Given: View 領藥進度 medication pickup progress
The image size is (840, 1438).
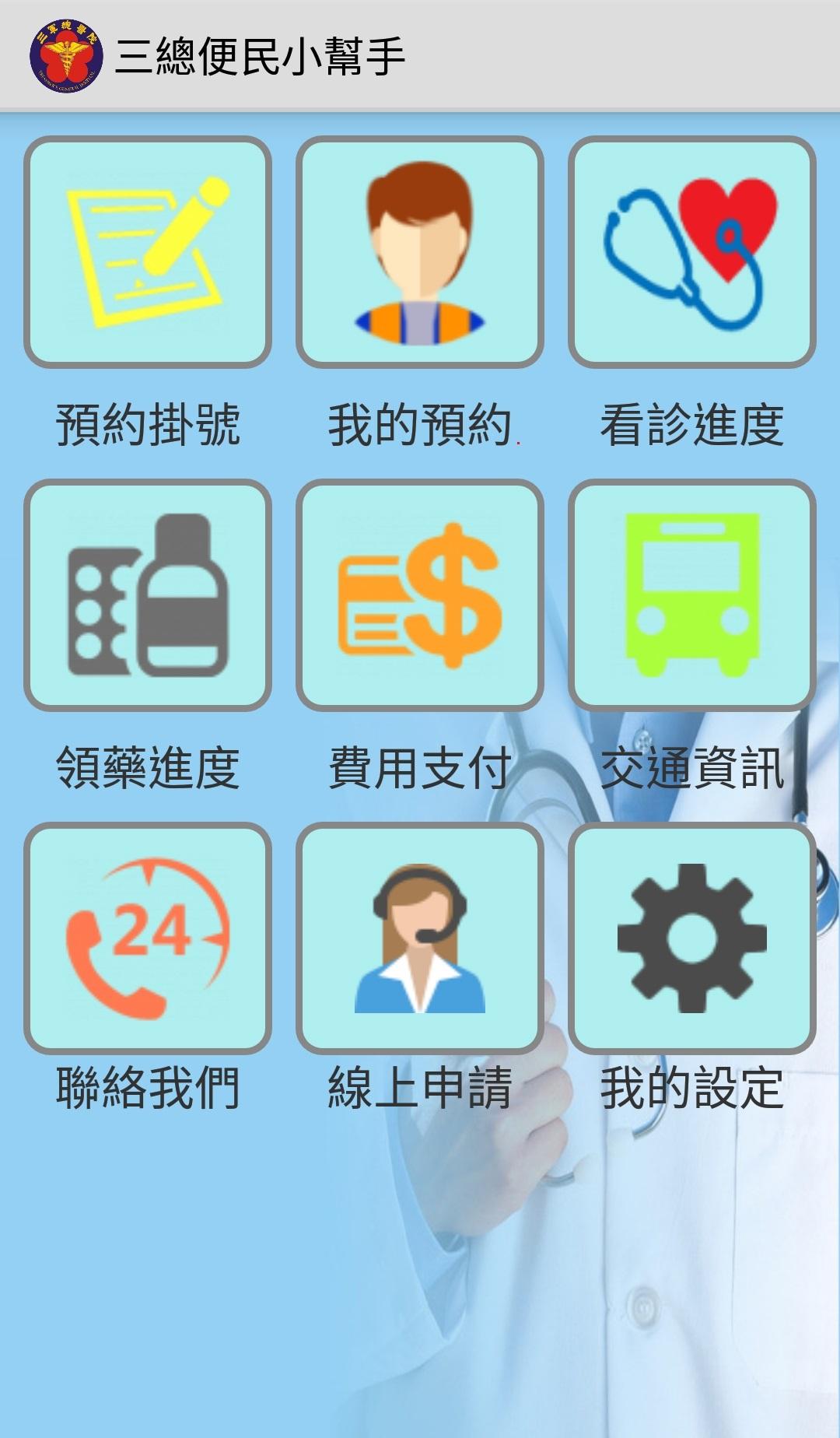Looking at the screenshot, I should (148, 594).
